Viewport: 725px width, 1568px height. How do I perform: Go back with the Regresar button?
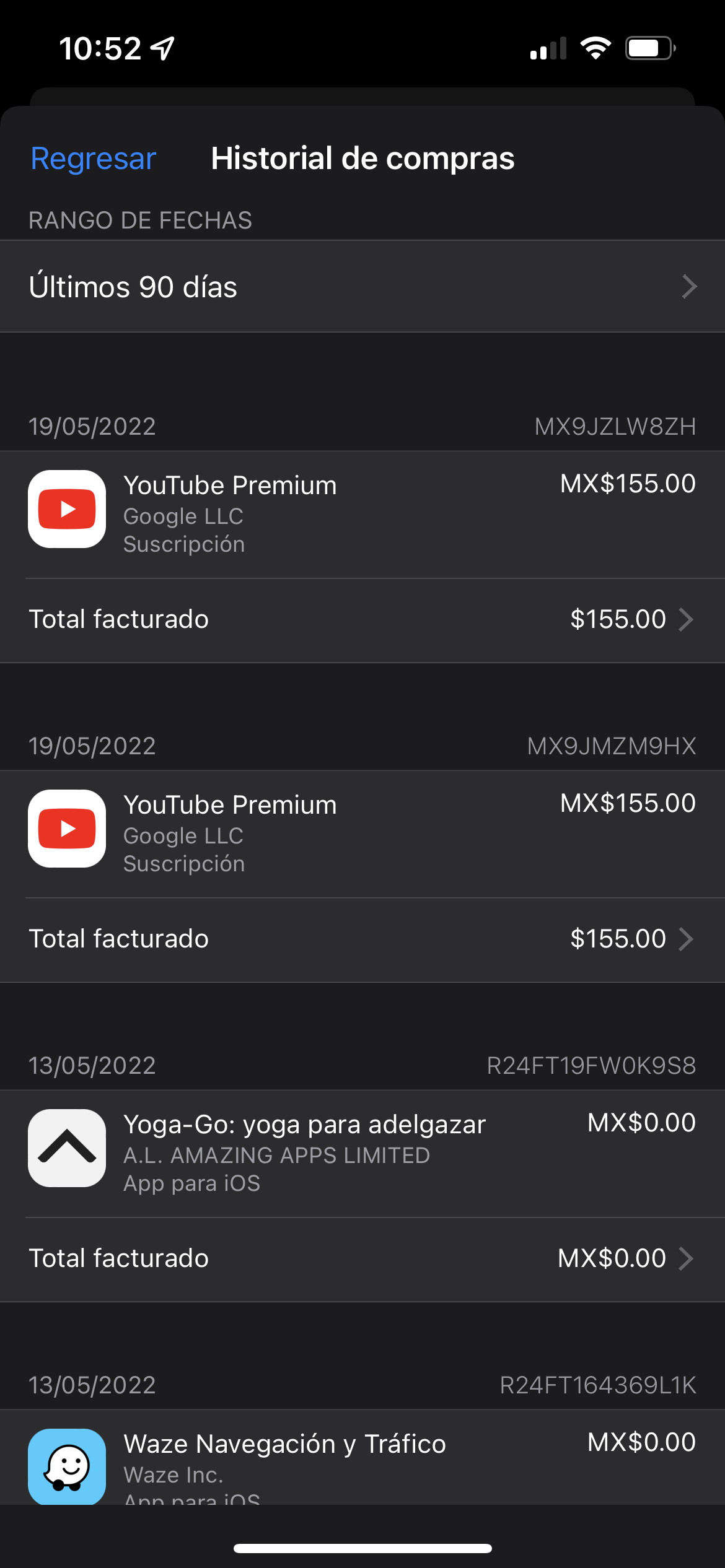tap(94, 159)
